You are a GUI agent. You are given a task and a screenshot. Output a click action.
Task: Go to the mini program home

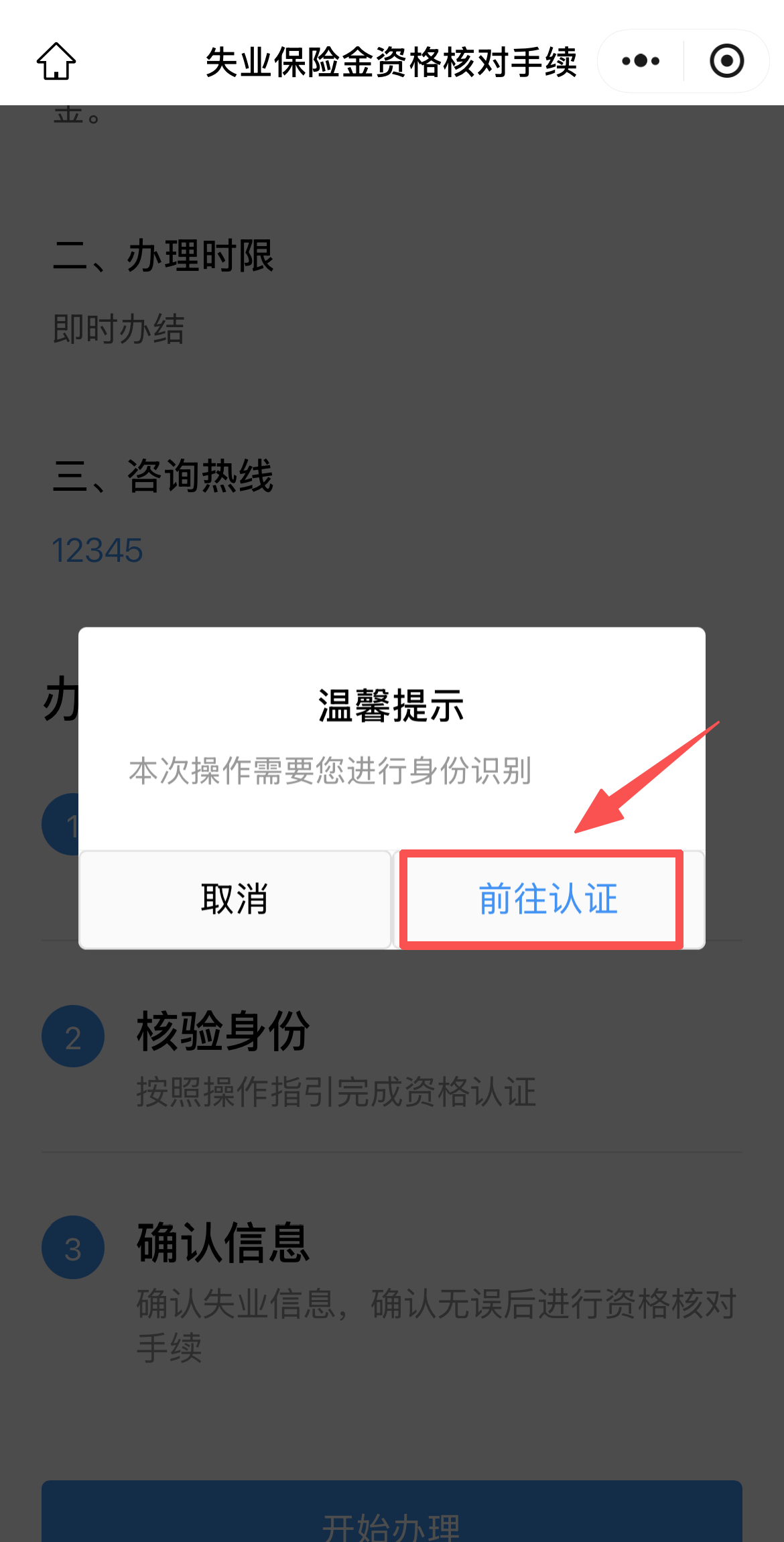(56, 61)
